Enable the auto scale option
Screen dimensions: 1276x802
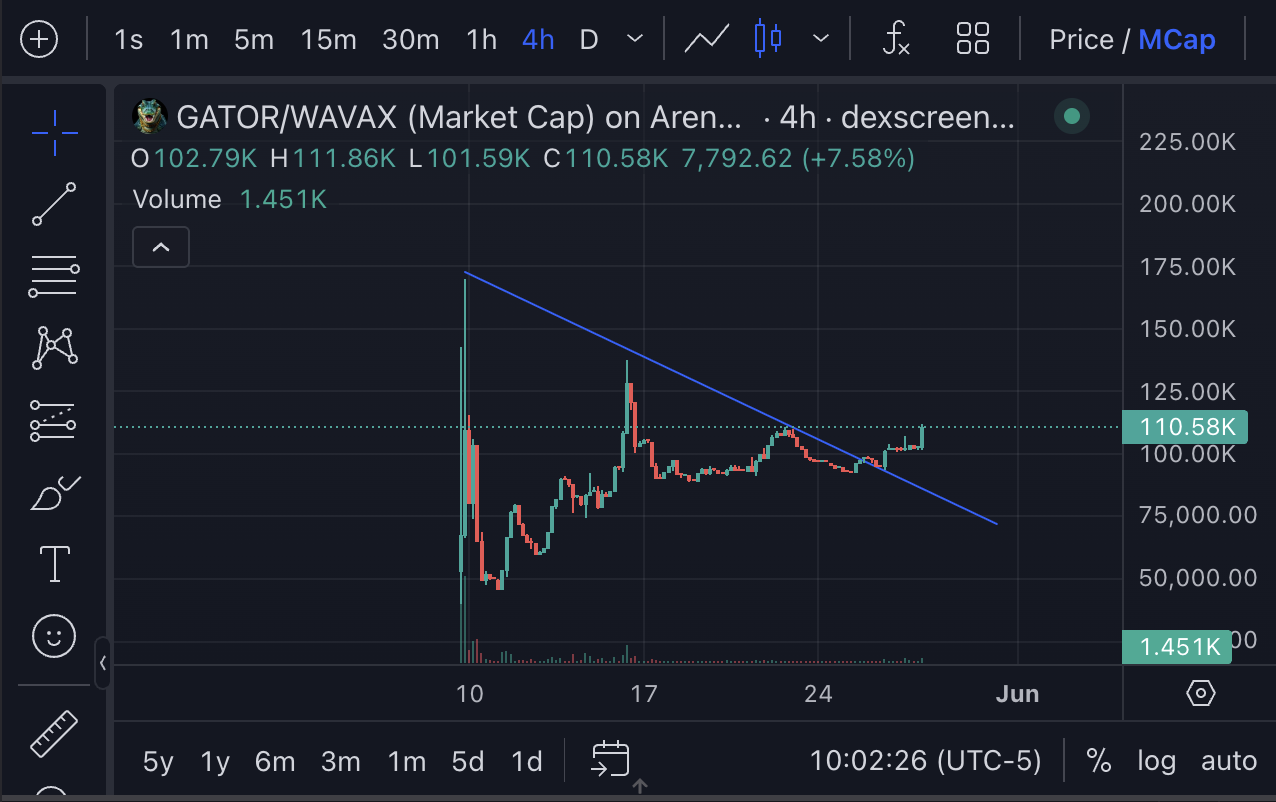[1228, 761]
